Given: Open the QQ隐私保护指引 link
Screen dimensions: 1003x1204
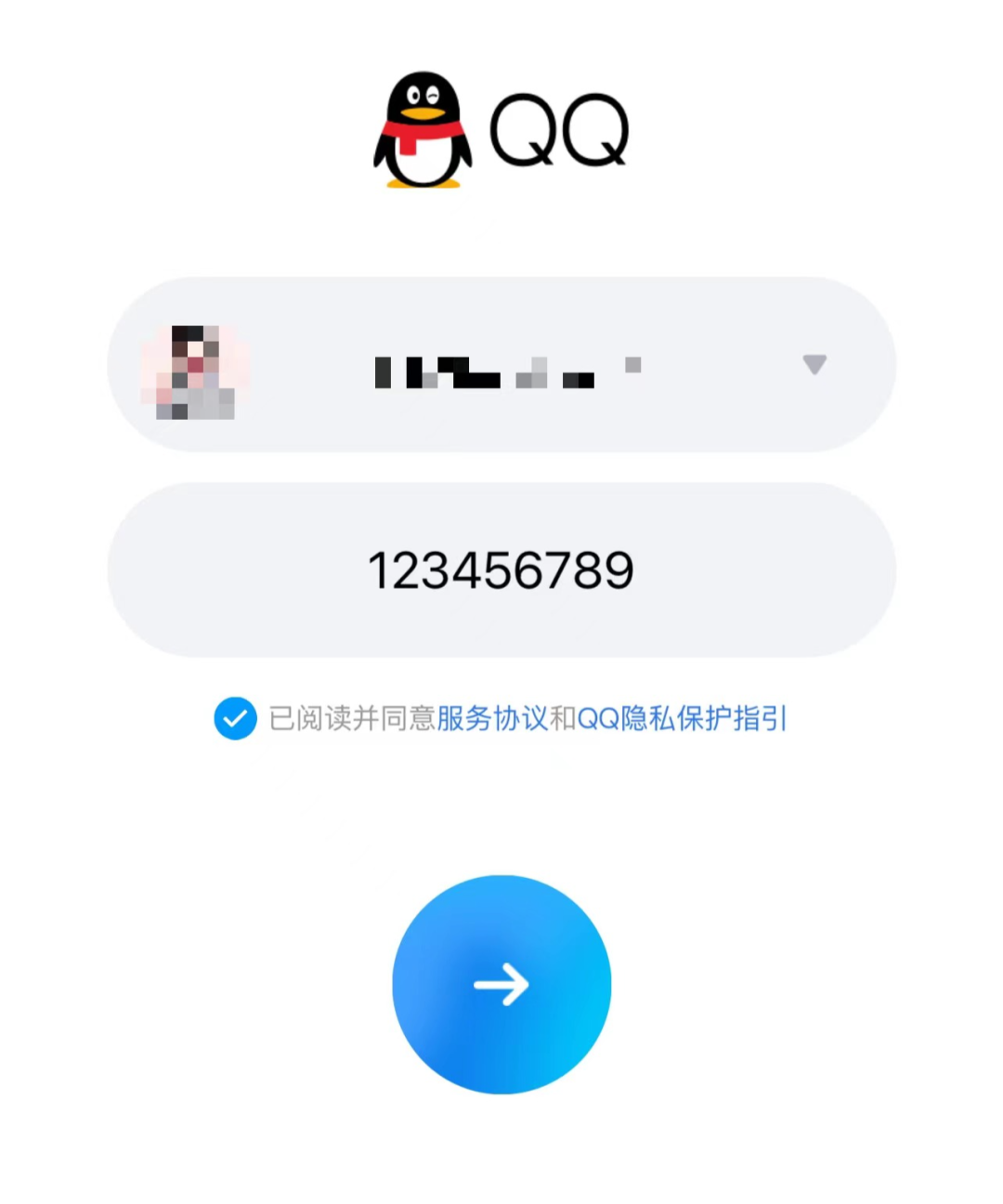Looking at the screenshot, I should [x=682, y=718].
